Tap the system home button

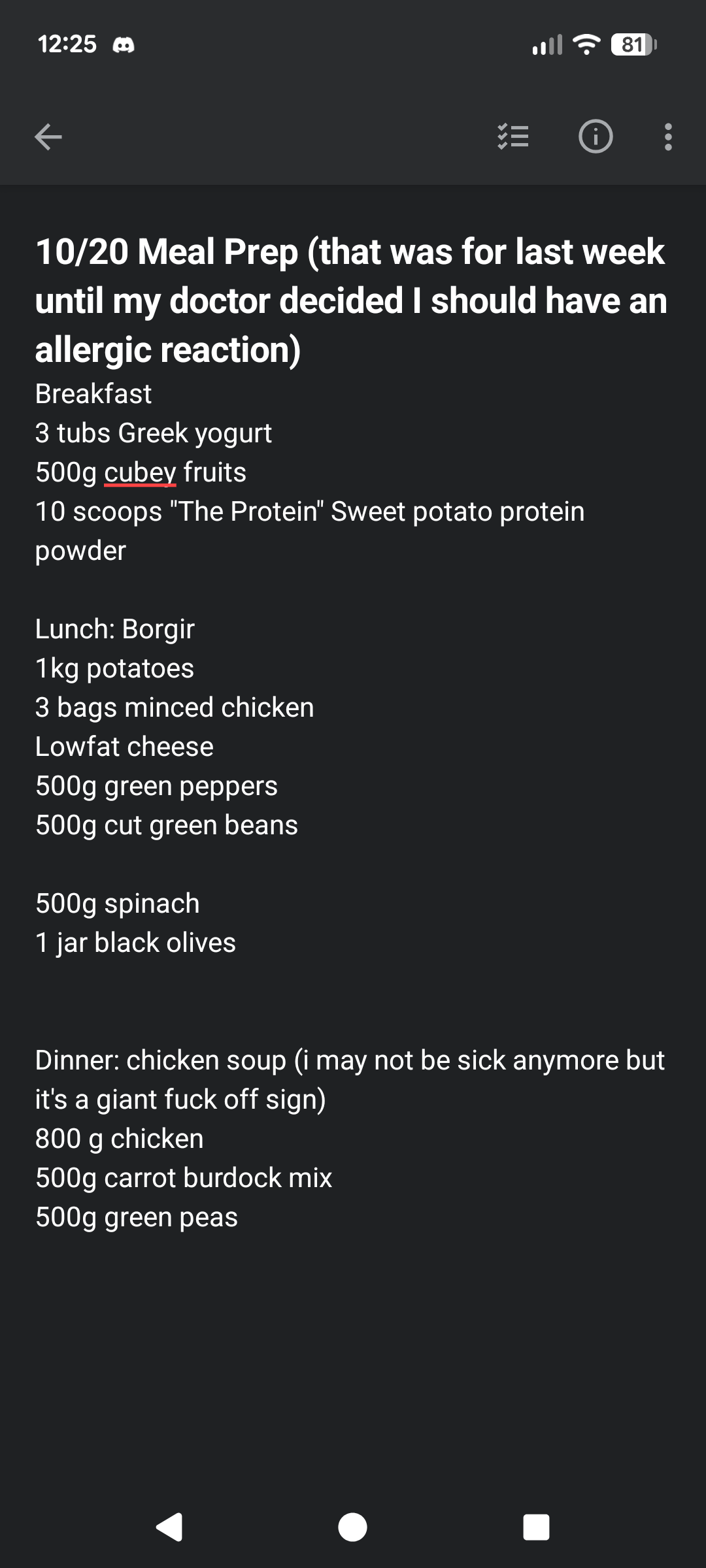click(x=352, y=1527)
